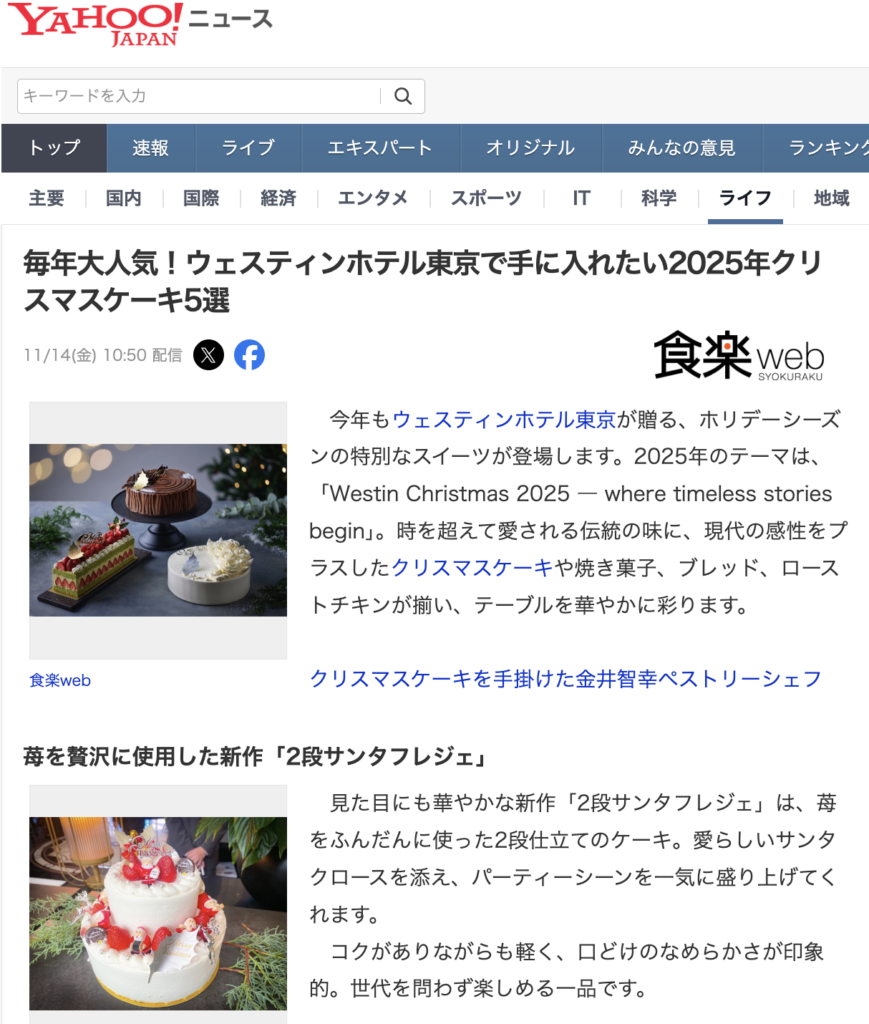Tap the magnifying glass search button

(403, 96)
